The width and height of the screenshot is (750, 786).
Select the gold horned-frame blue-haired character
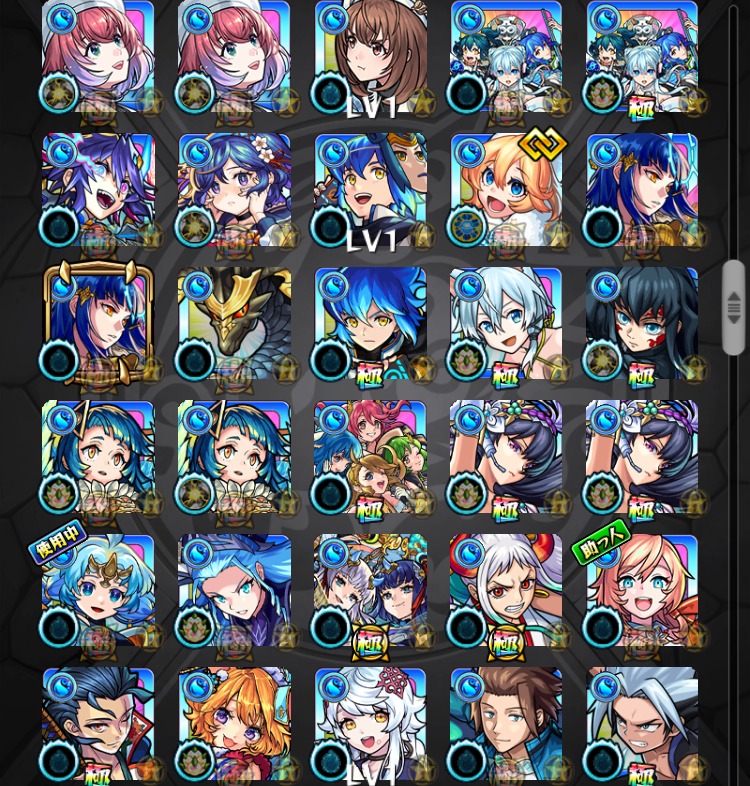pyautogui.click(x=98, y=323)
